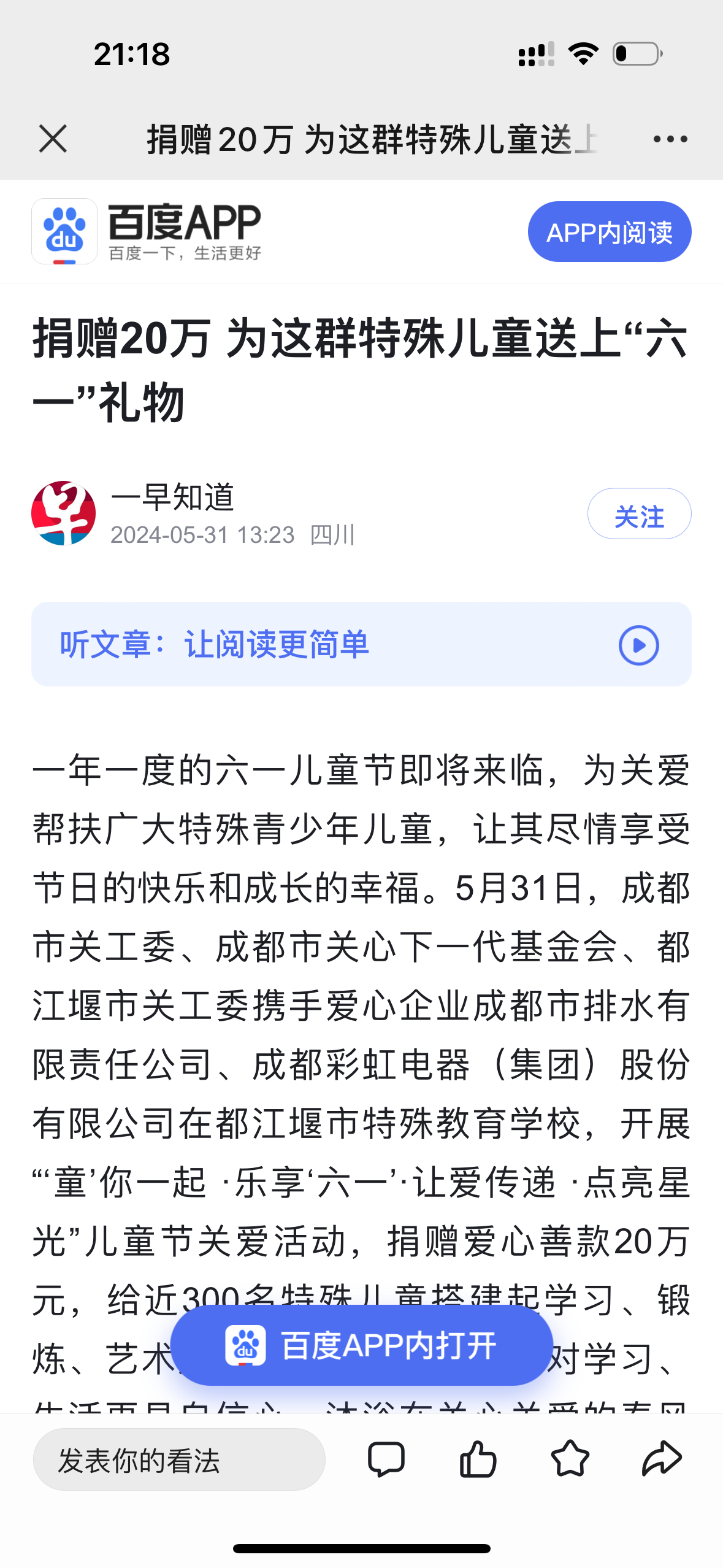
Task: Open 一早知道 author avatar
Action: (x=64, y=513)
